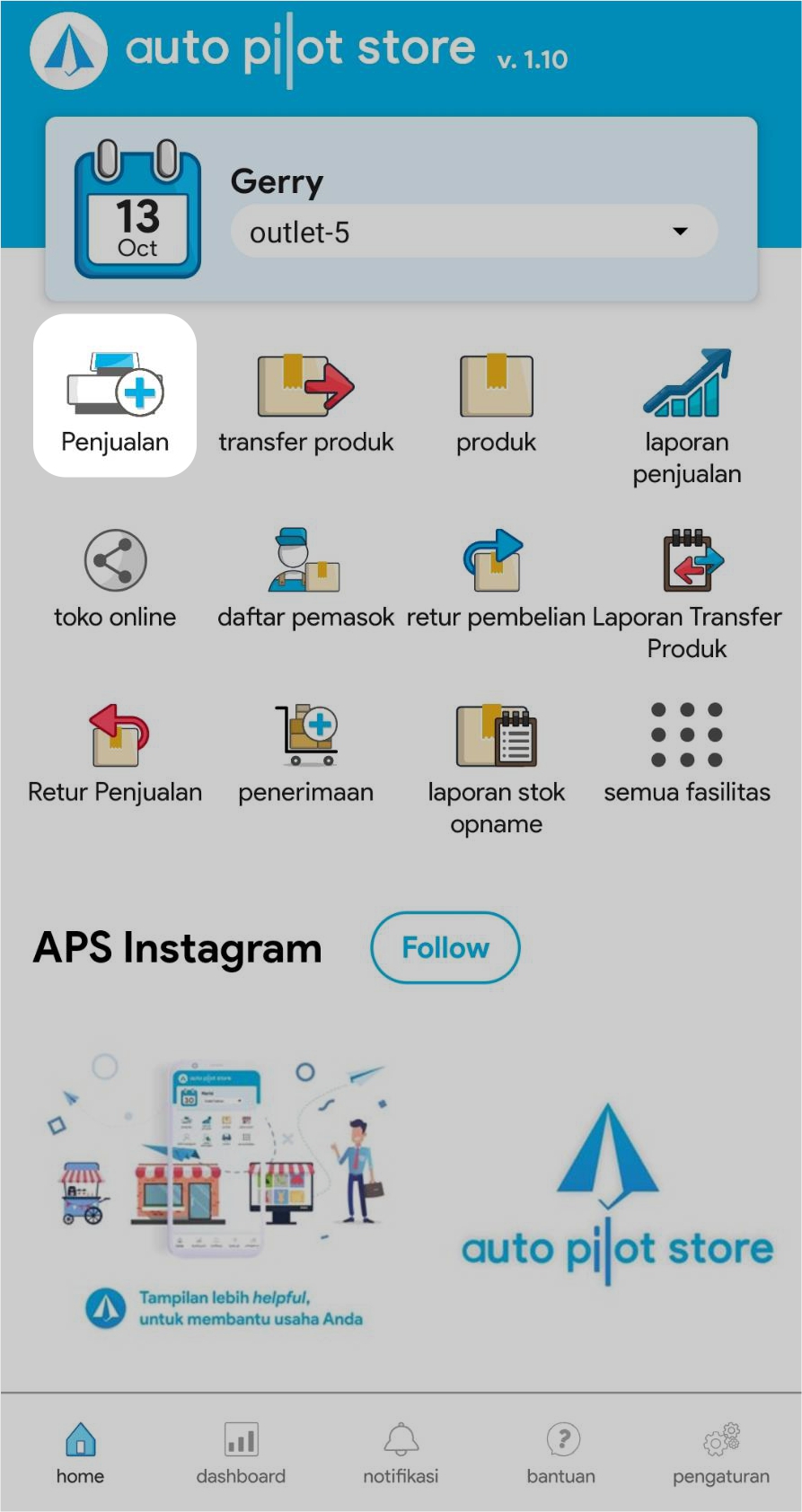This screenshot has width=802, height=1512.
Task: Switch to the dashboard tab
Action: pos(241,1454)
